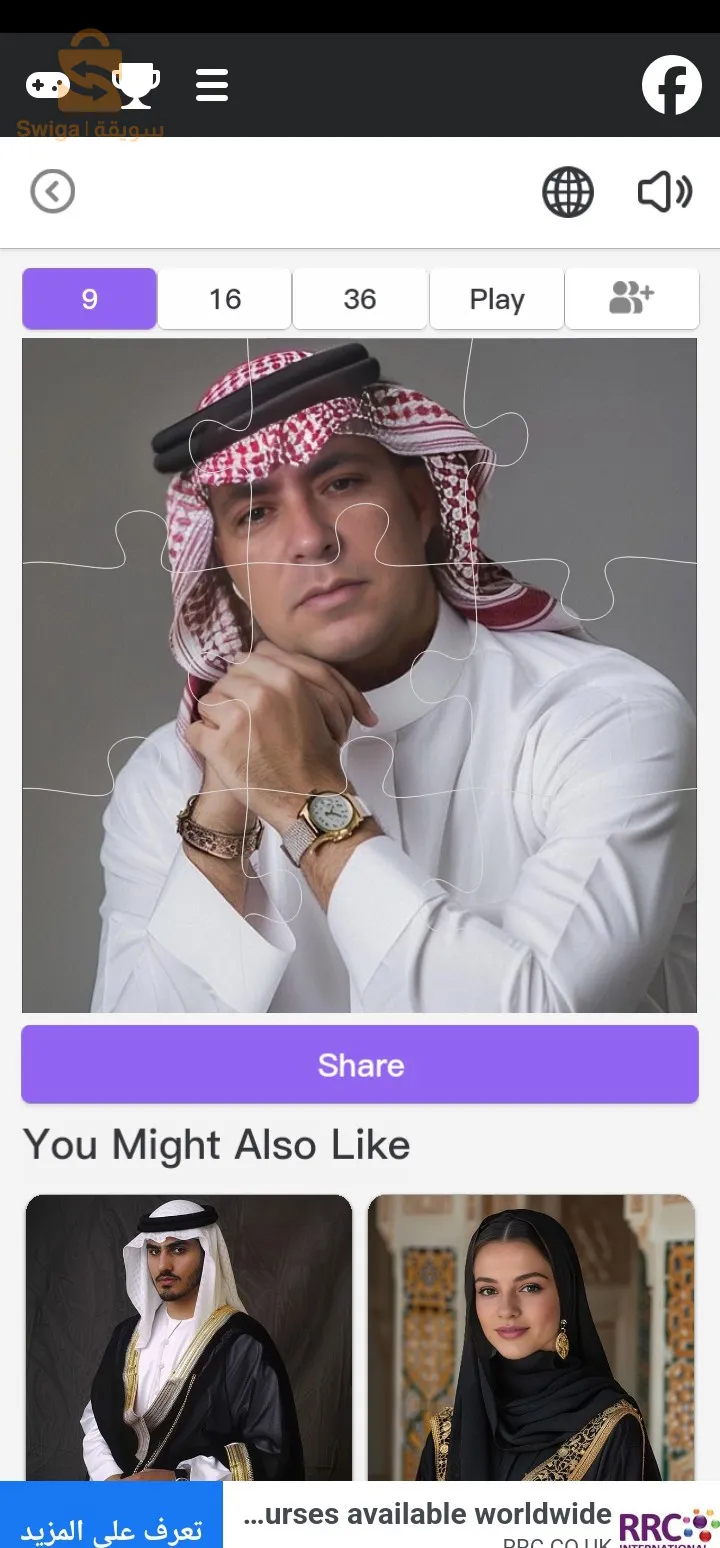The width and height of the screenshot is (720, 1548).
Task: Go back with the circular arrow icon
Action: (x=53, y=191)
